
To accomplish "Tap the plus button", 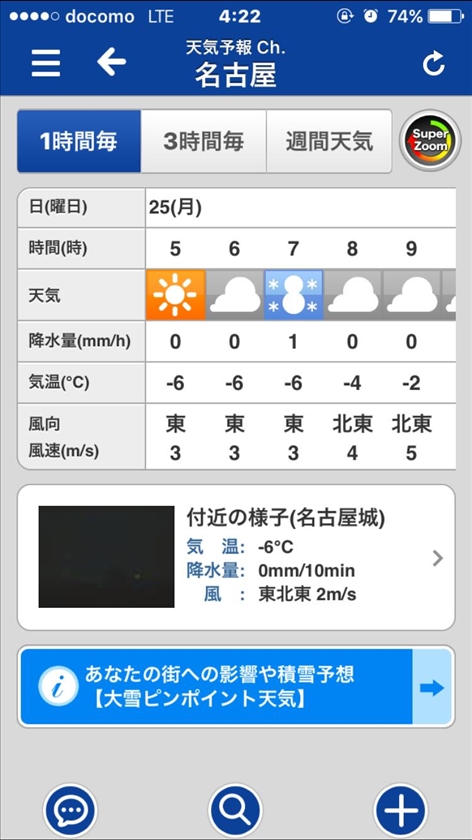I will pyautogui.click(x=401, y=810).
